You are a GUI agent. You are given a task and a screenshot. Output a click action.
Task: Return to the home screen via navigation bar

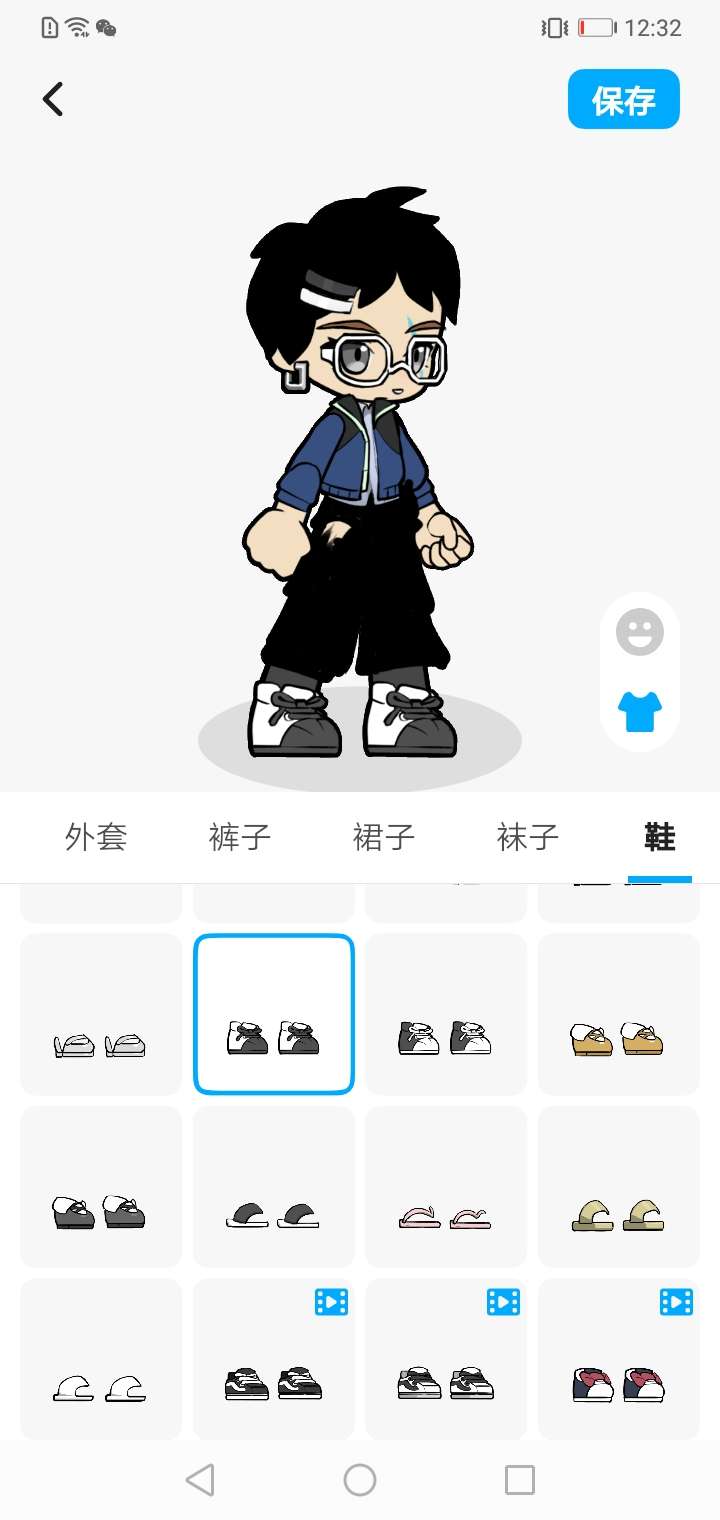(x=360, y=1480)
